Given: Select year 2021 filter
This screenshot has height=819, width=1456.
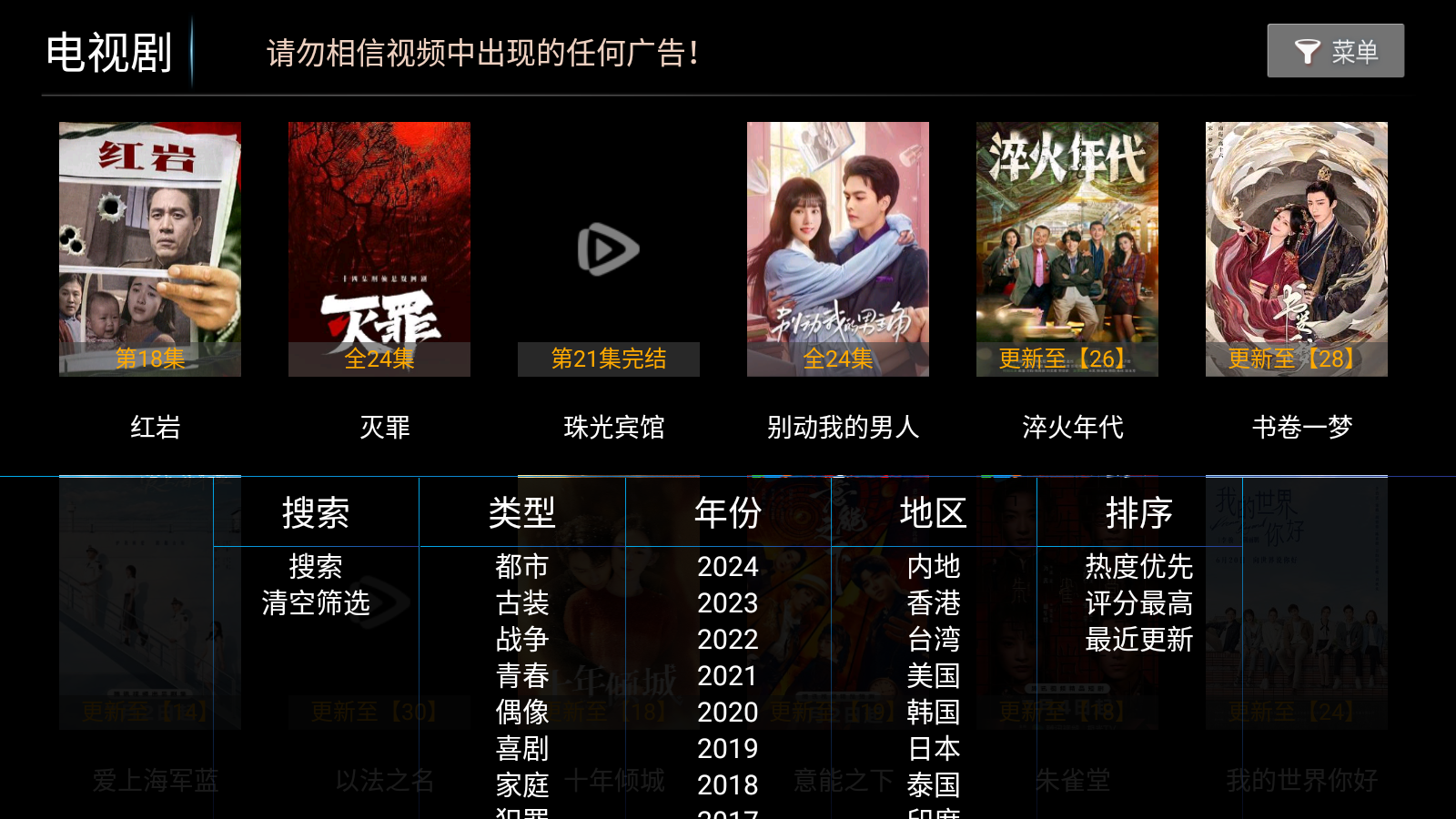Looking at the screenshot, I should [727, 676].
